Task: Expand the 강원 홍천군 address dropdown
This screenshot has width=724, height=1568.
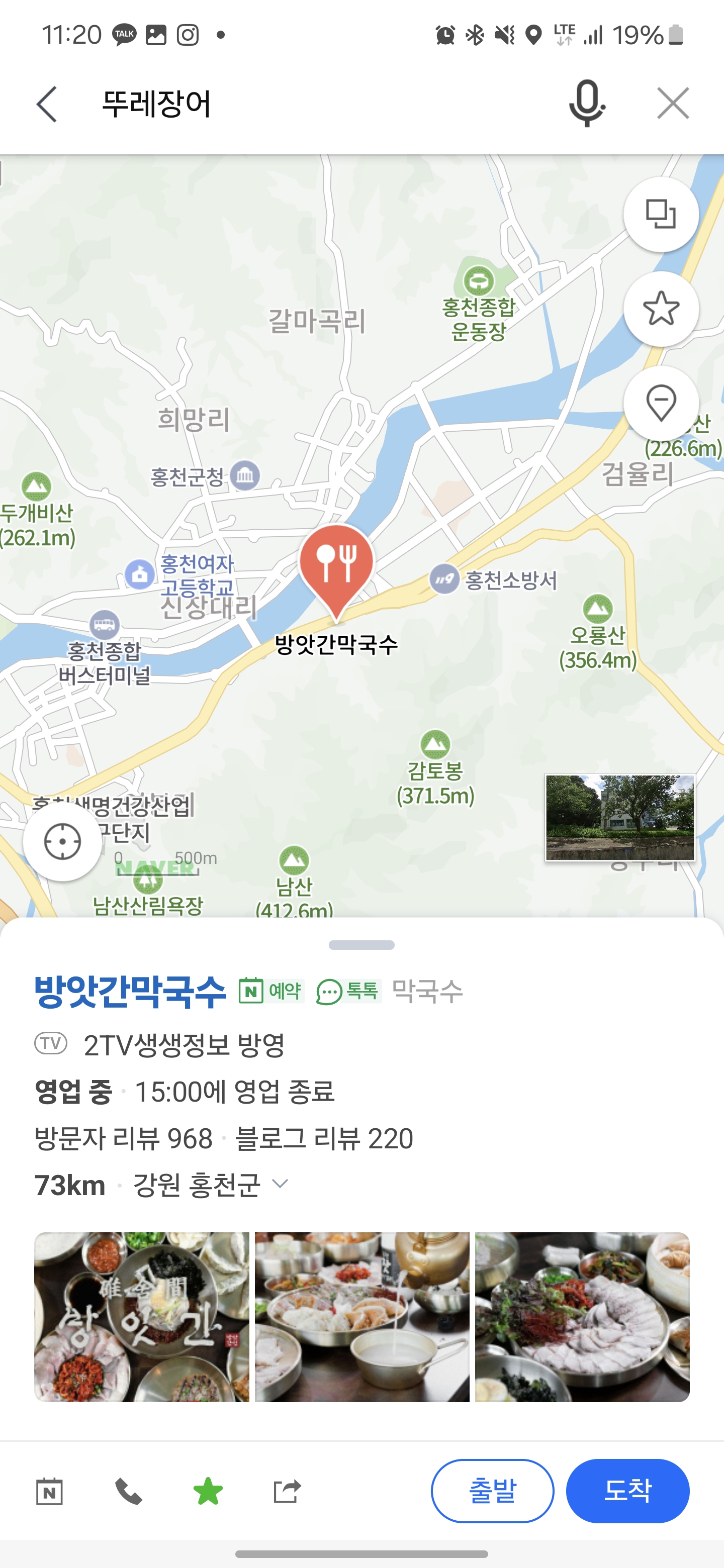Action: (280, 1184)
